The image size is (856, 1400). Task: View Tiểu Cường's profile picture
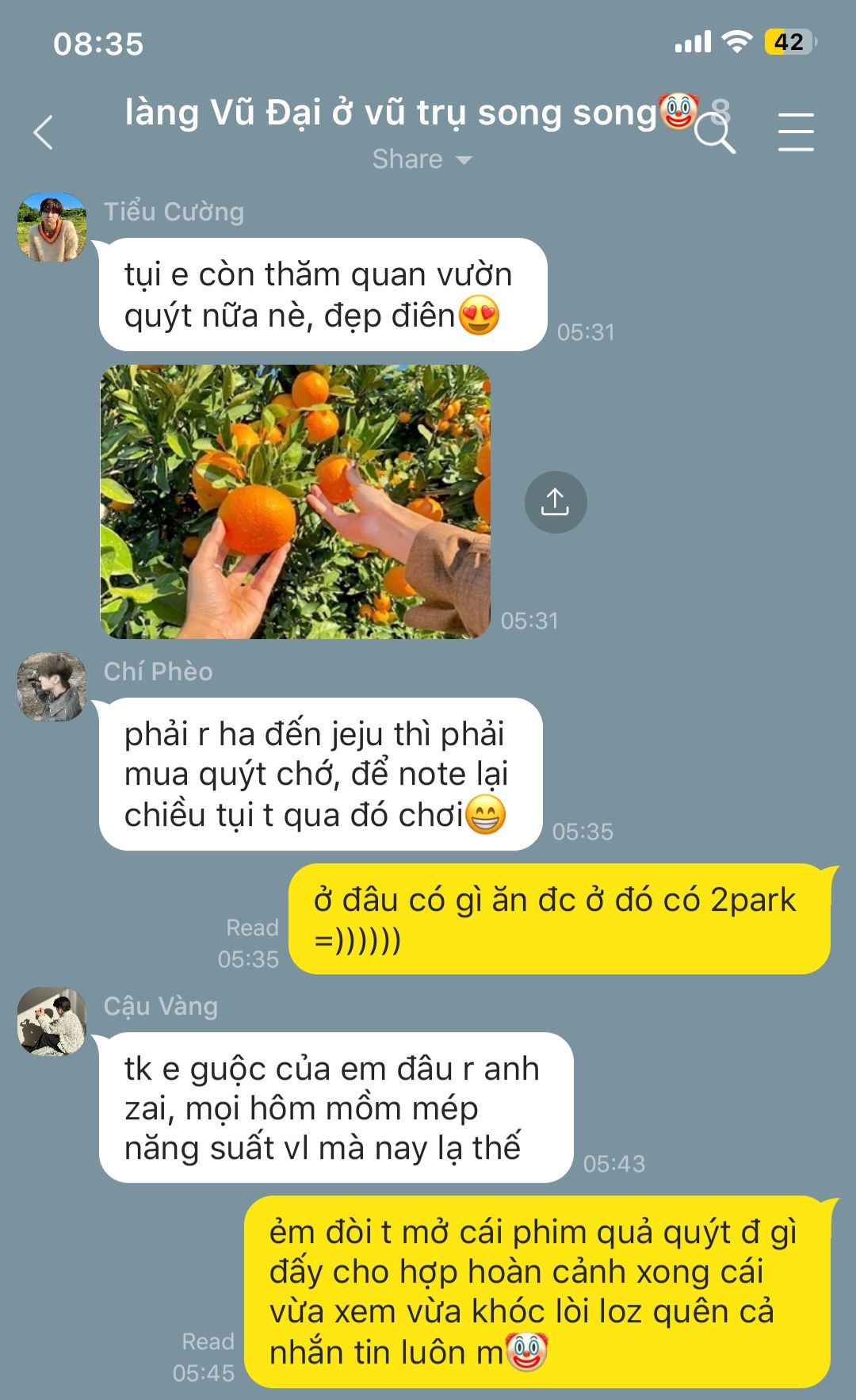click(52, 228)
